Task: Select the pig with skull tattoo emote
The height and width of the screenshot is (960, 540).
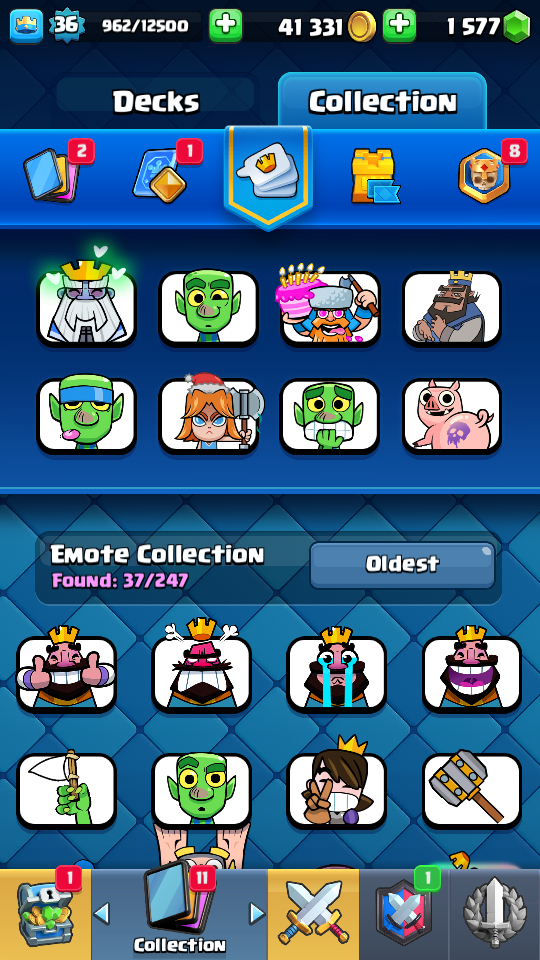Action: click(x=452, y=415)
